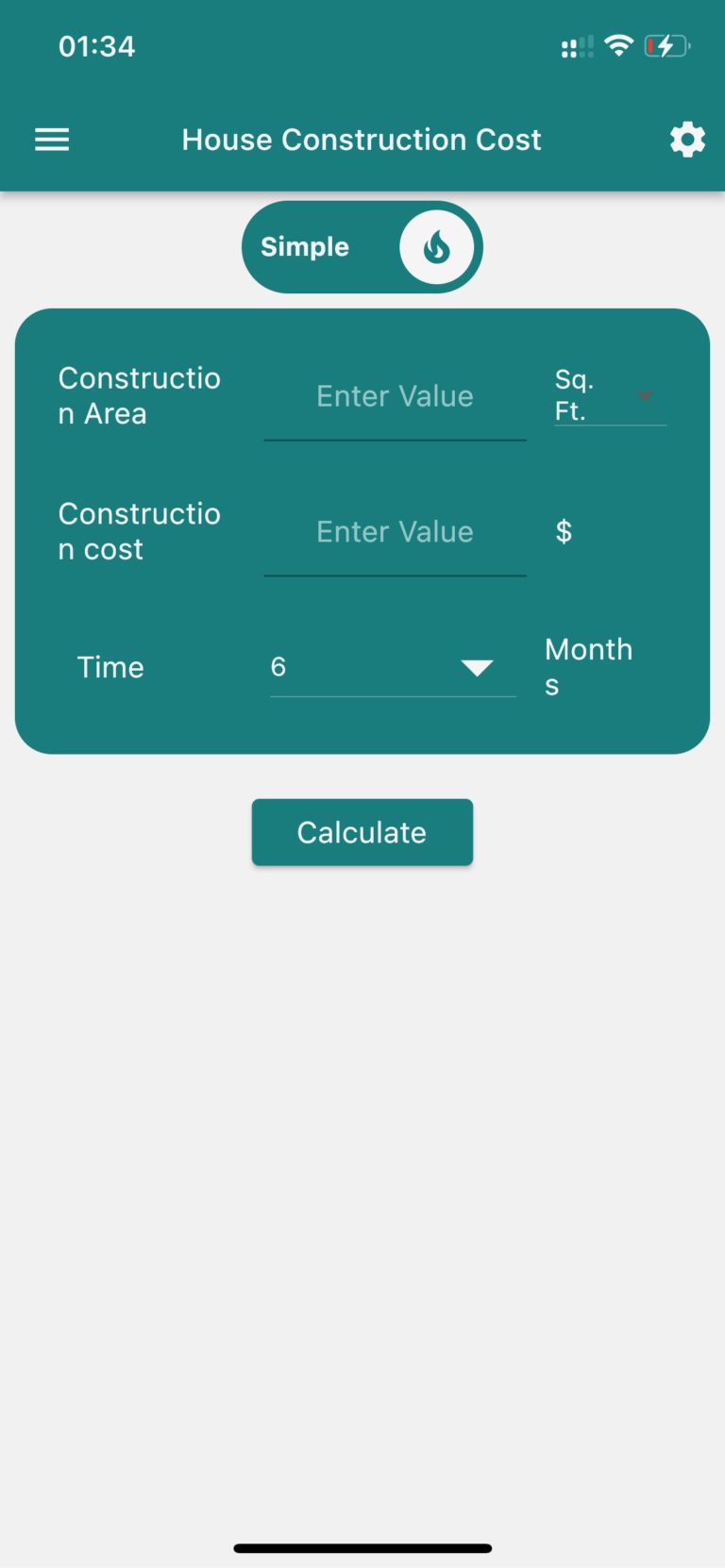The width and height of the screenshot is (725, 1568).
Task: Tap the cellular signal indicator
Action: point(576,44)
